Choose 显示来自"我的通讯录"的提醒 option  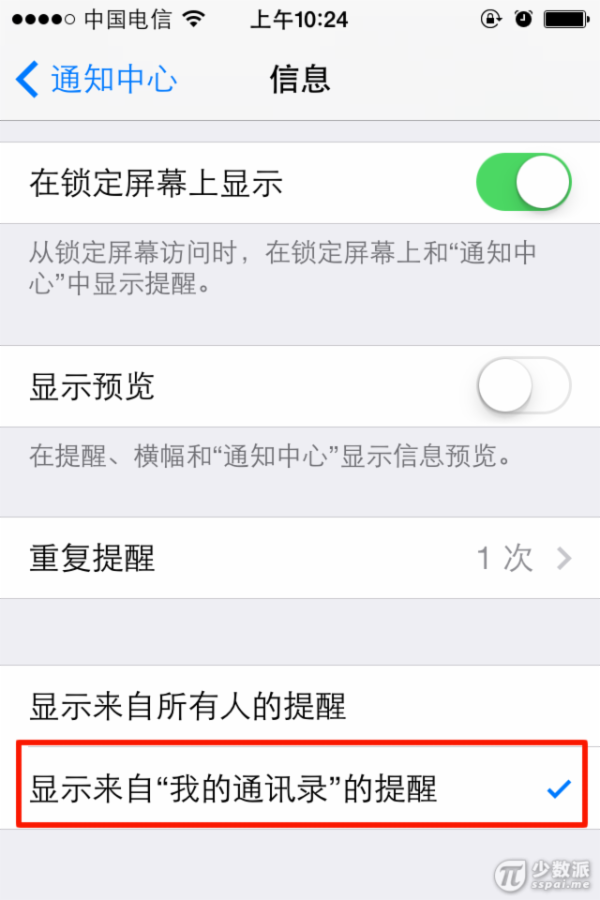[x=300, y=788]
